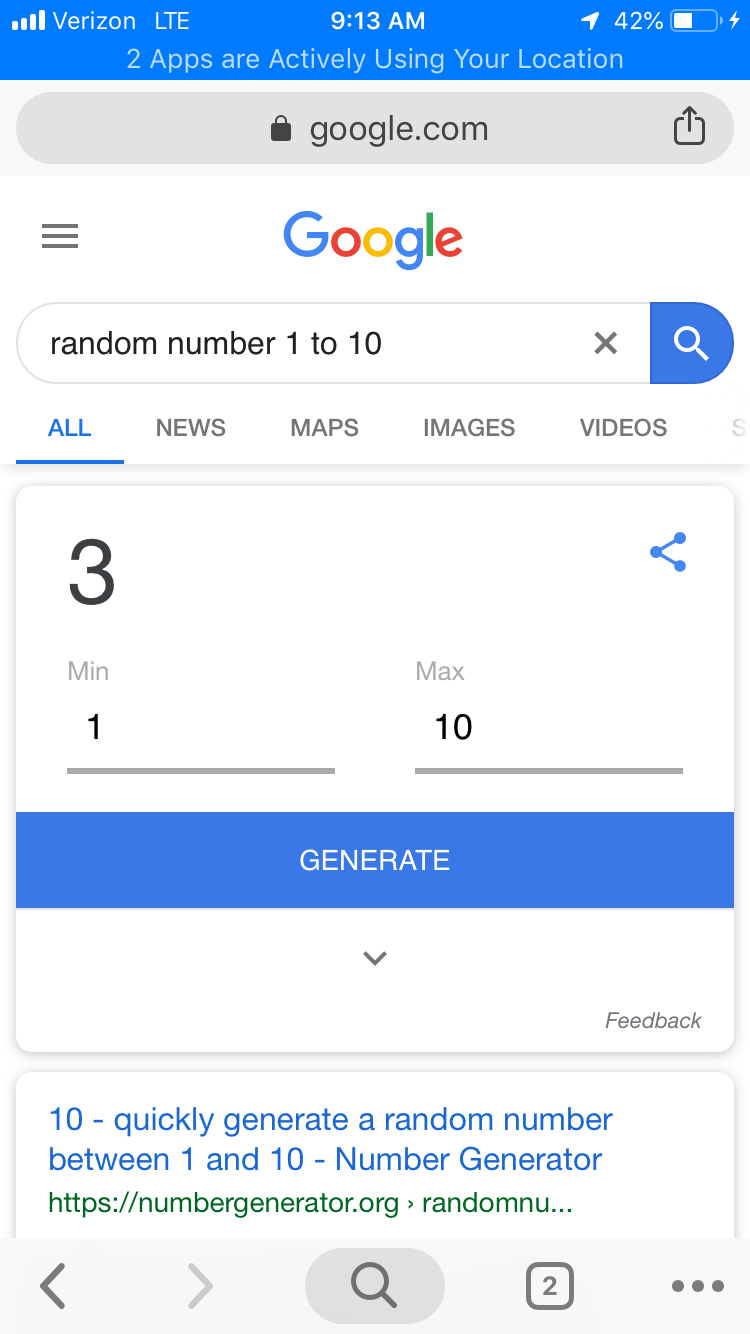
Task: Edit the Min value field
Action: (200, 728)
